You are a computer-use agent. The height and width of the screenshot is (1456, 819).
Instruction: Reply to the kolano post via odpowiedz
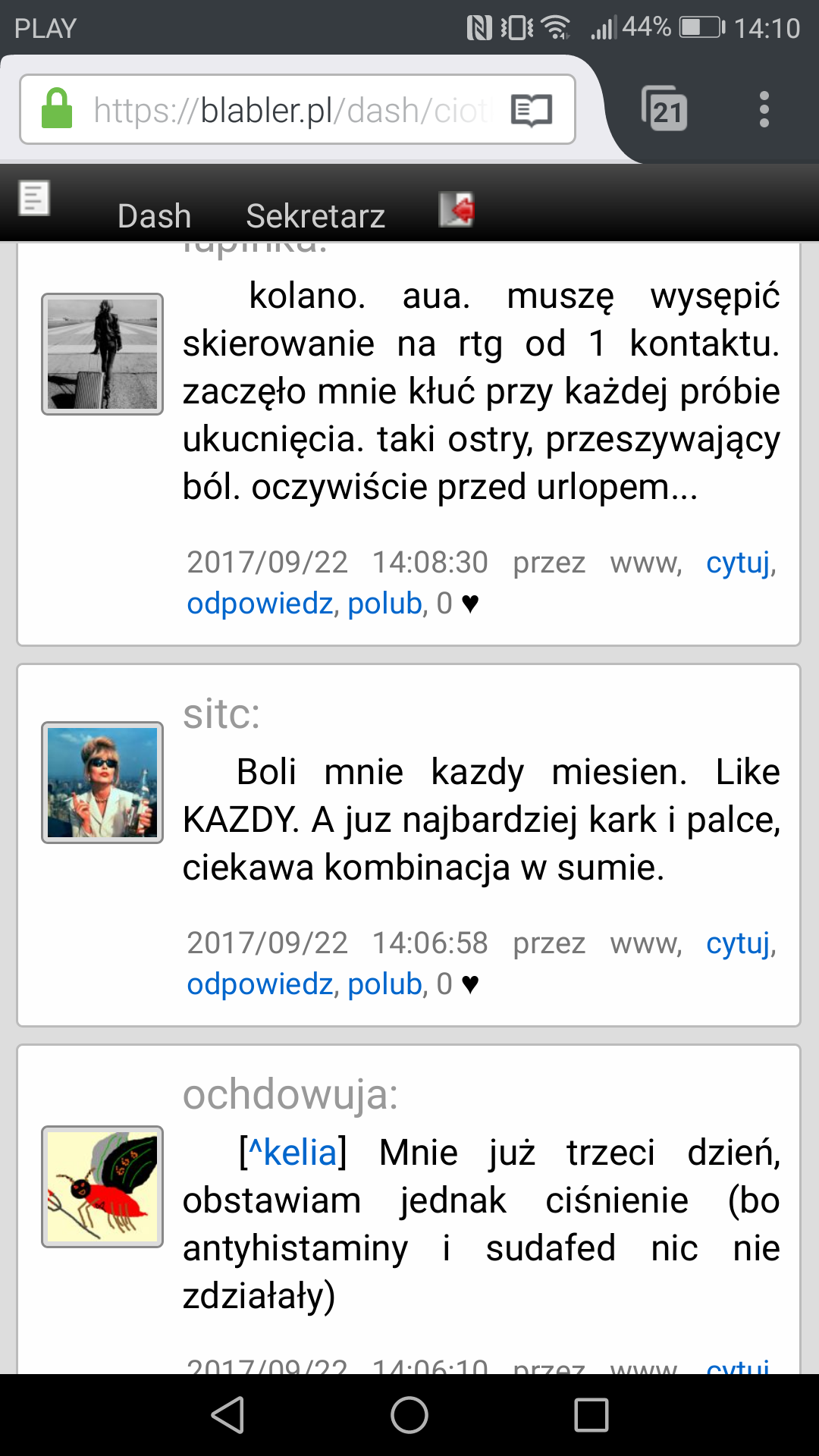tap(259, 604)
